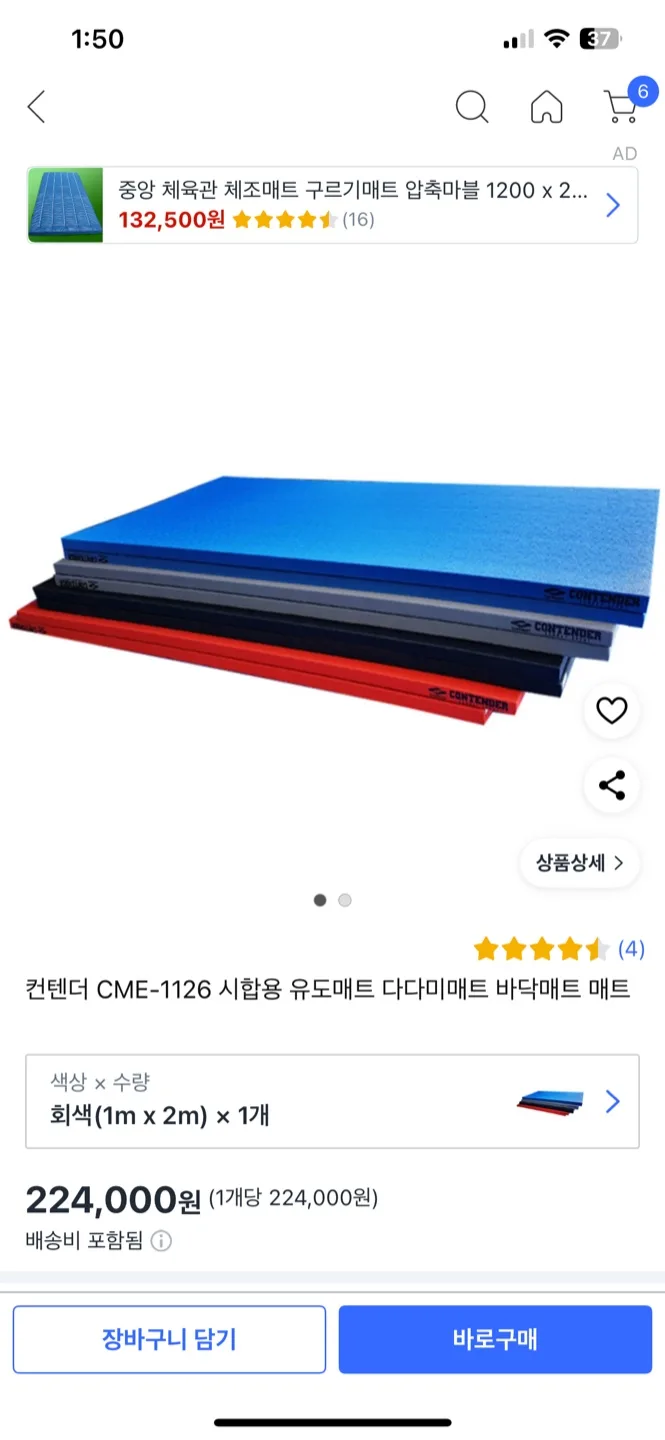The width and height of the screenshot is (665, 1440).
Task: Open search with the magnifier icon
Action: pyautogui.click(x=472, y=106)
